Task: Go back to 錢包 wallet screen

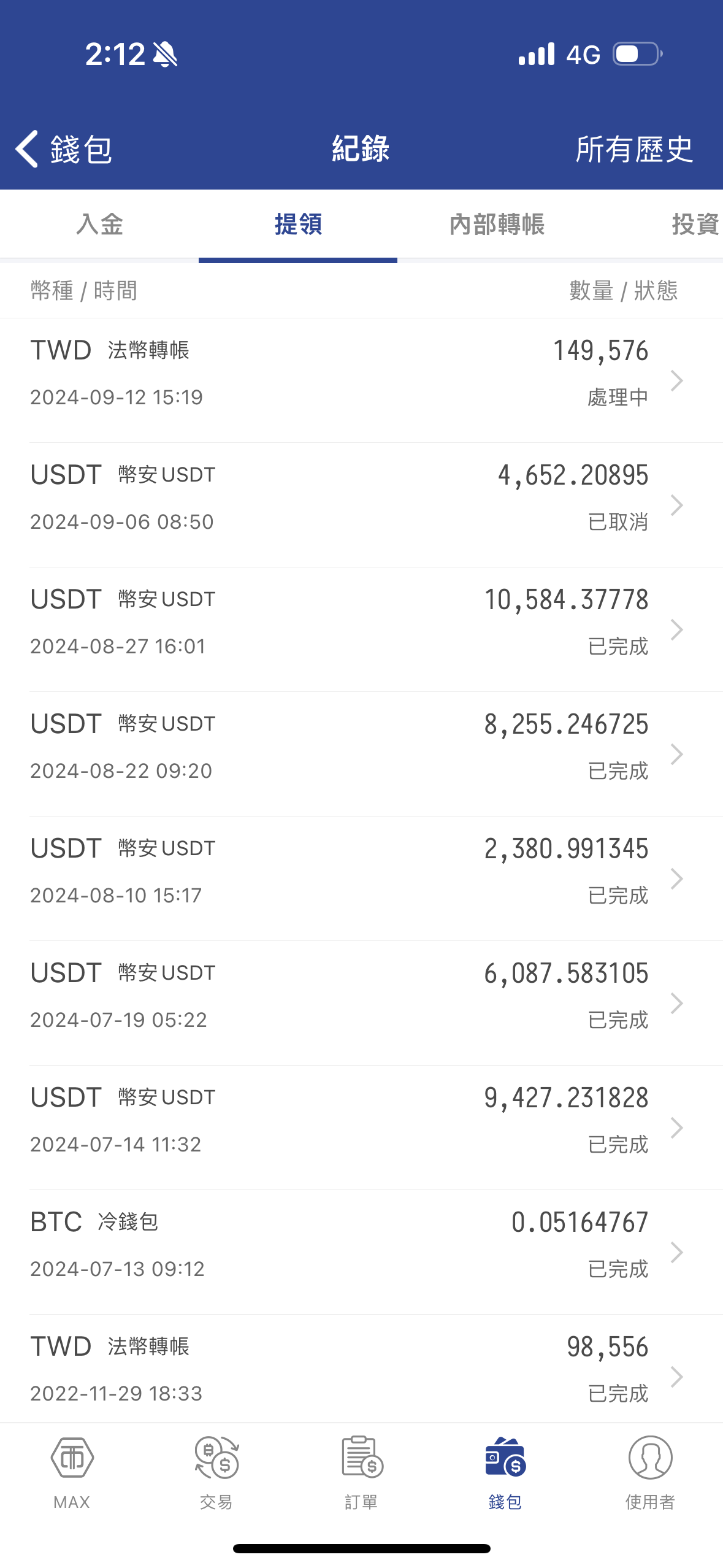Action: [x=64, y=149]
